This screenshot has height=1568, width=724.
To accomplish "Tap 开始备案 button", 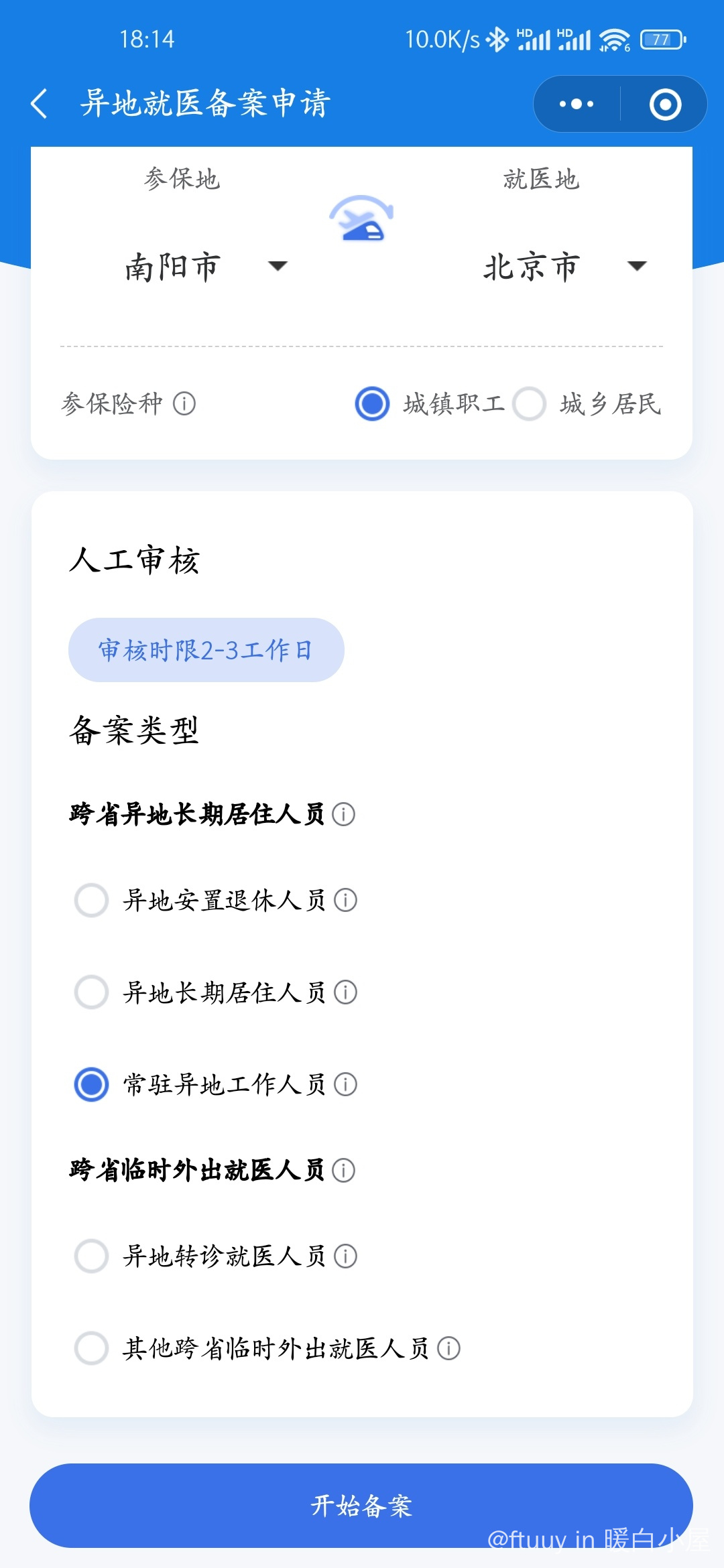I will (x=361, y=1505).
